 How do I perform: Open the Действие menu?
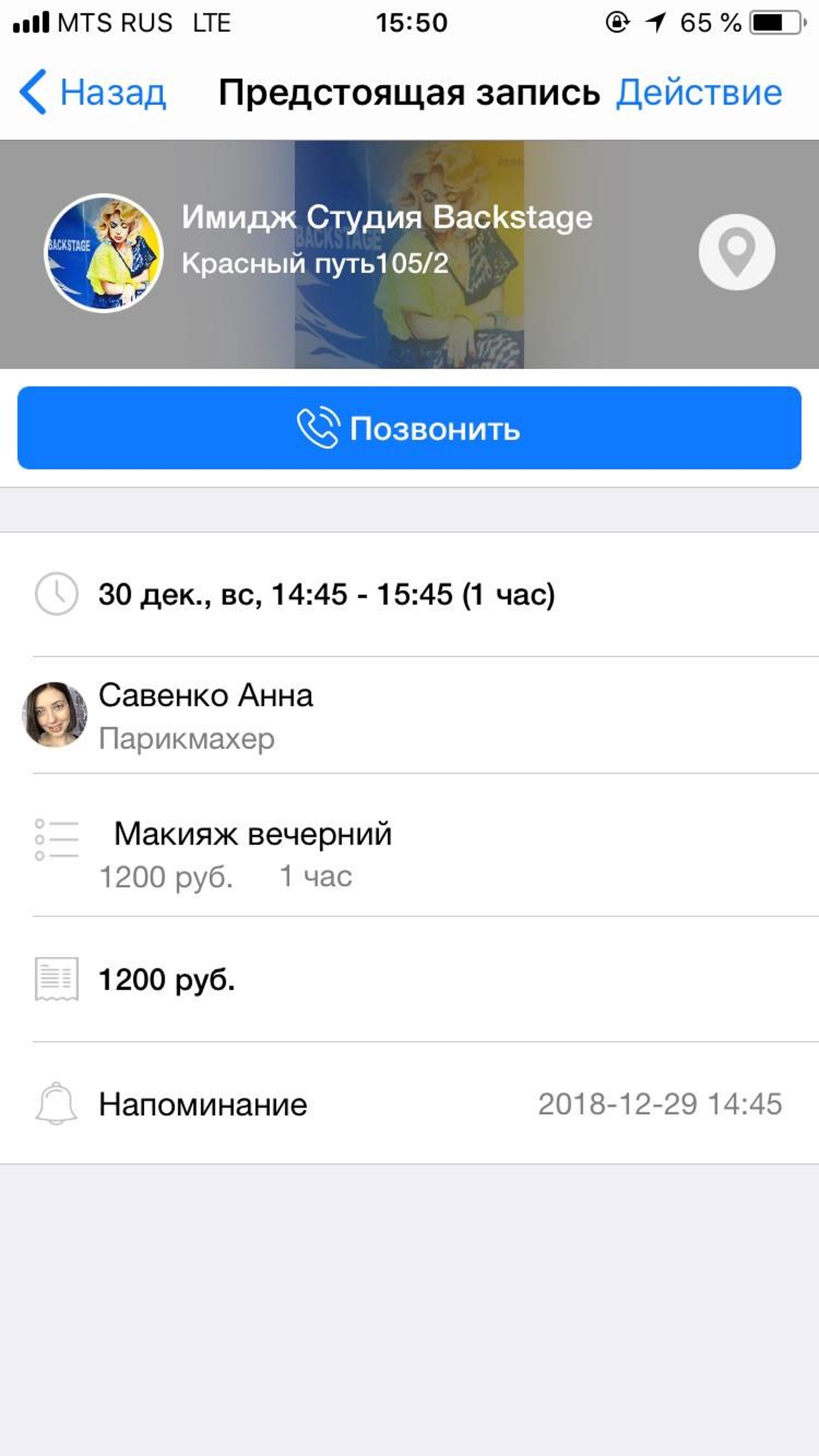tap(699, 92)
